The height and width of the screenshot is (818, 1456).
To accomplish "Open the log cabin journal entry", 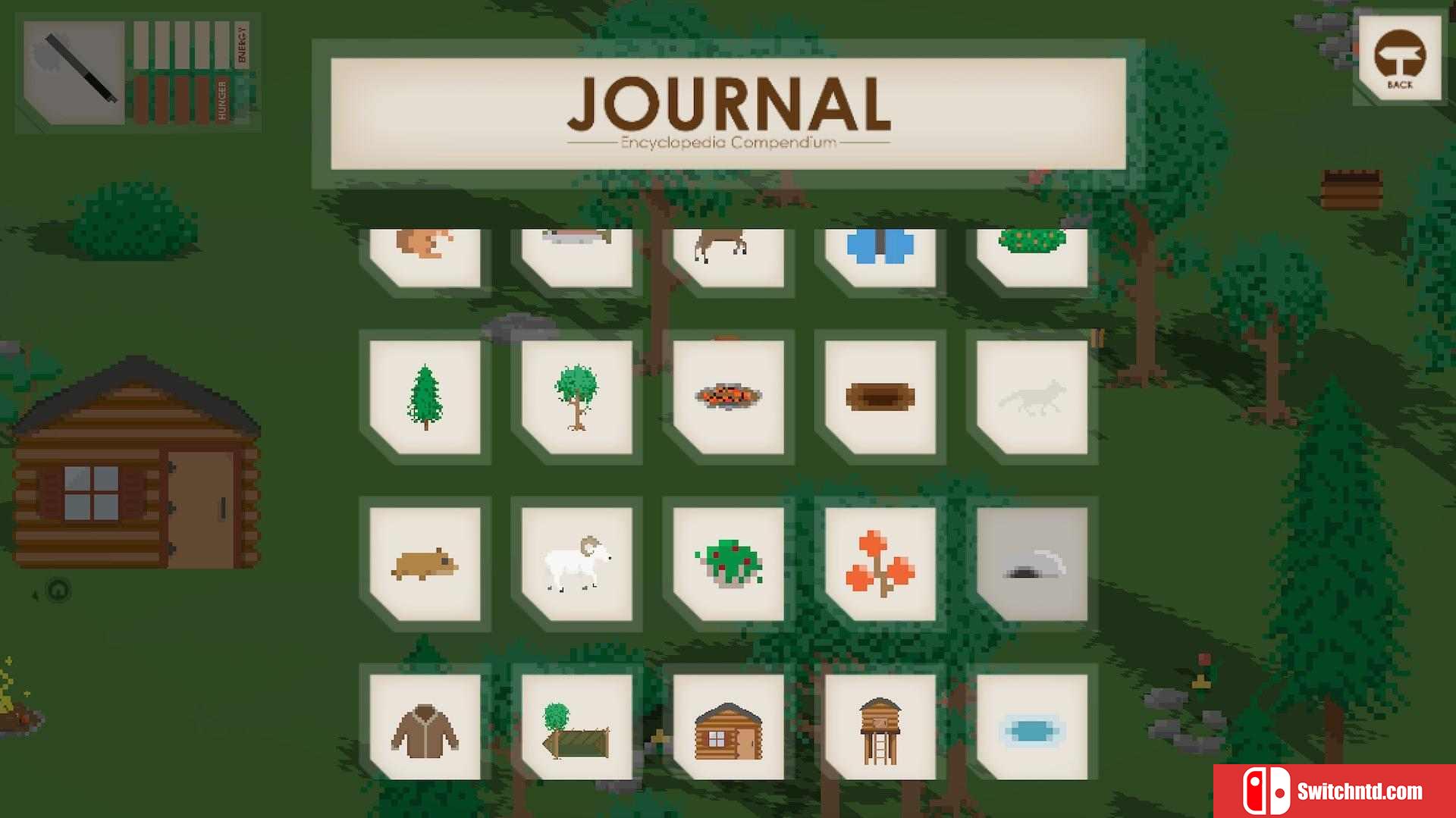I will coord(728,728).
